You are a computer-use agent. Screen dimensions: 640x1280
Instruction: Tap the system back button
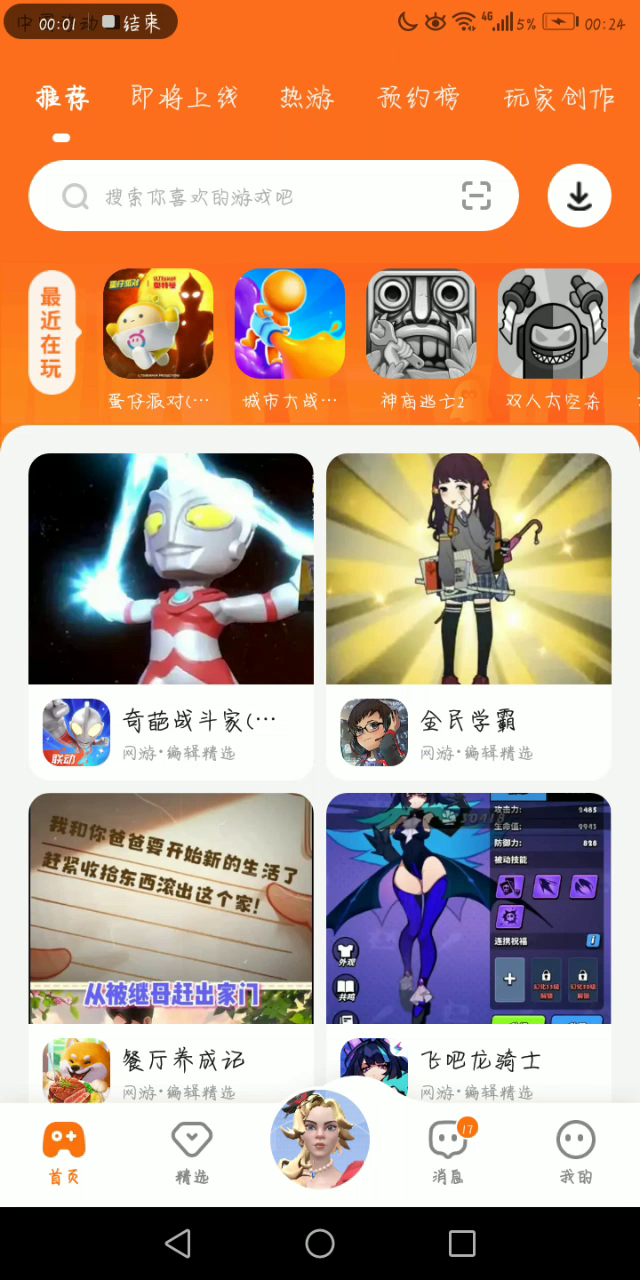pyautogui.click(x=178, y=1243)
